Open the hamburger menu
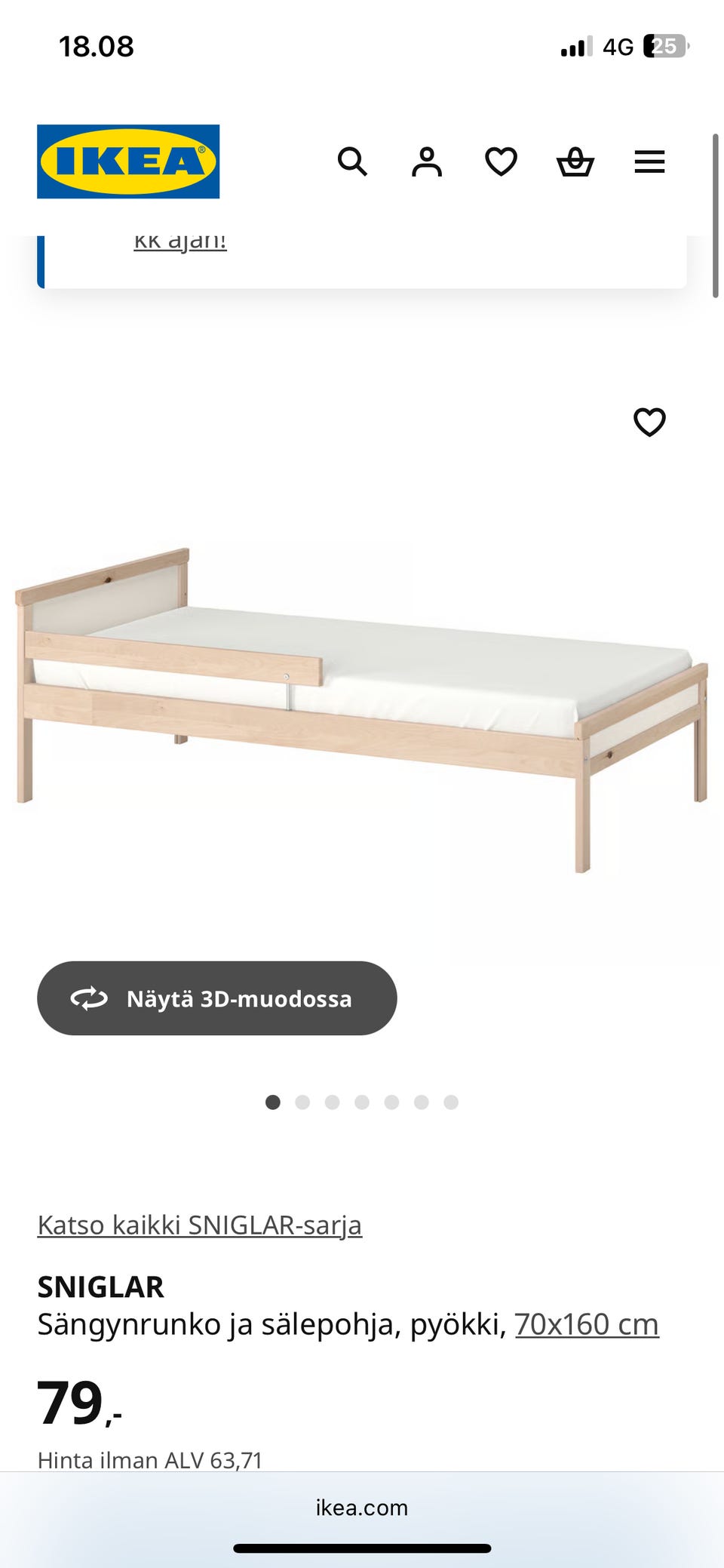The height and width of the screenshot is (1568, 724). [x=649, y=161]
